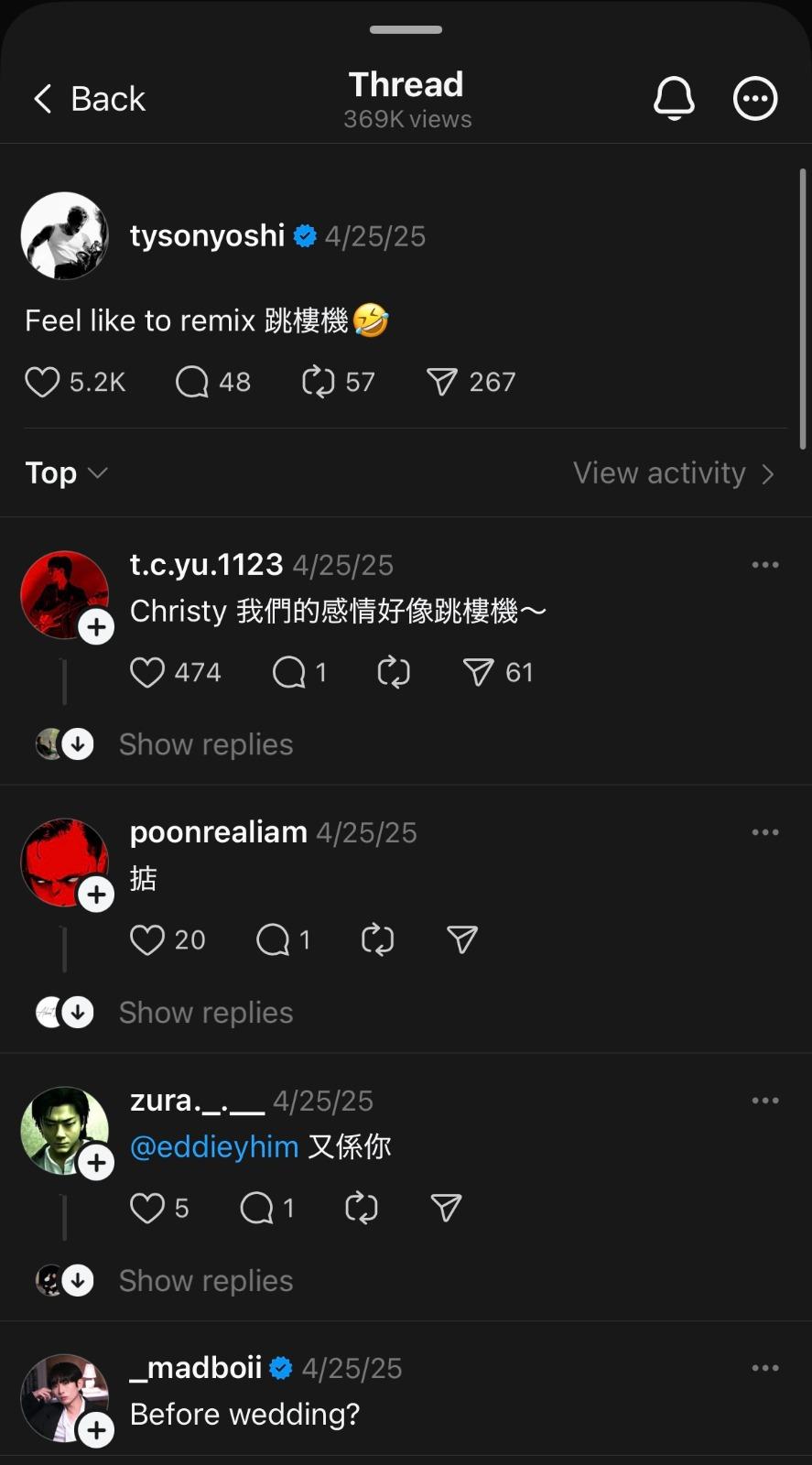Open the @eddieyhim mention

point(214,1147)
